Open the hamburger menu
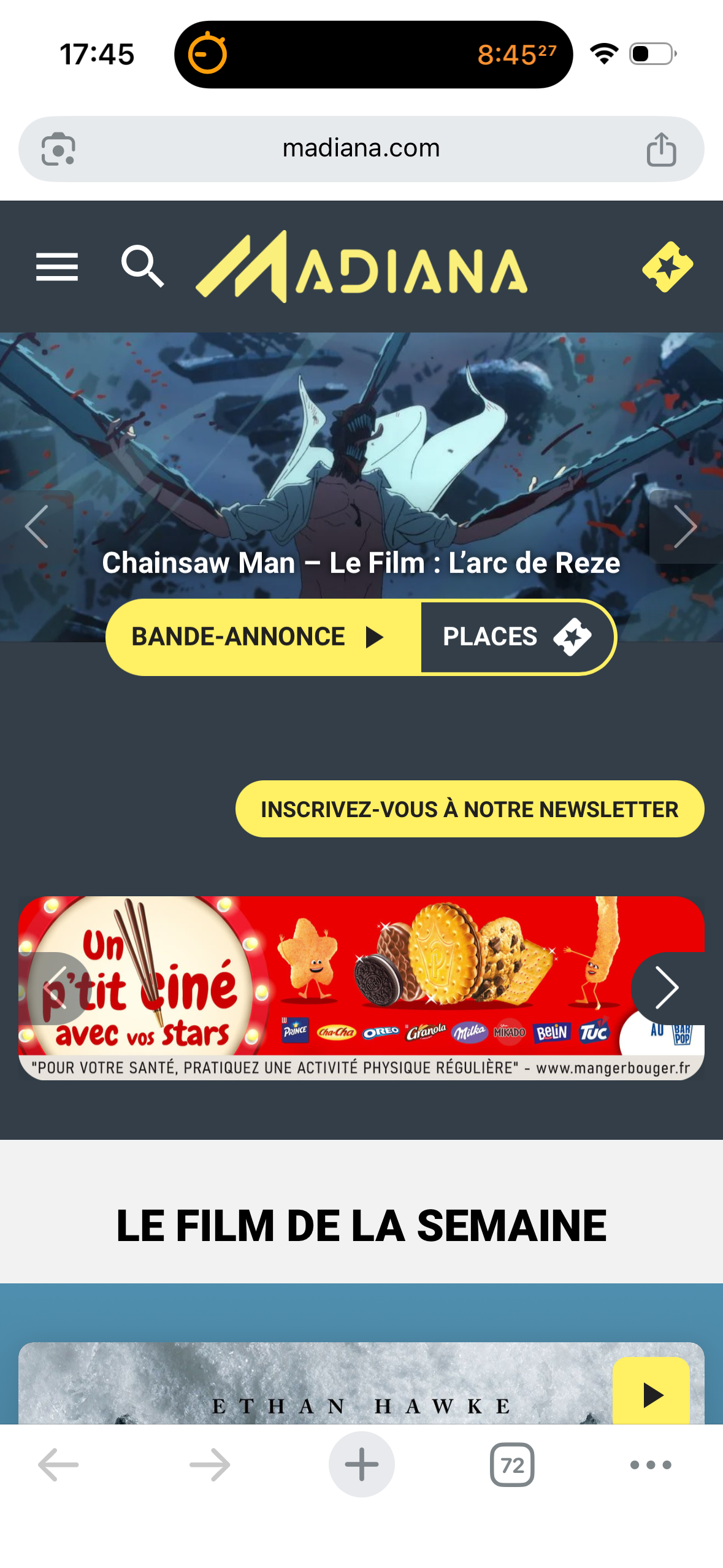The height and width of the screenshot is (1568, 723). tap(56, 266)
